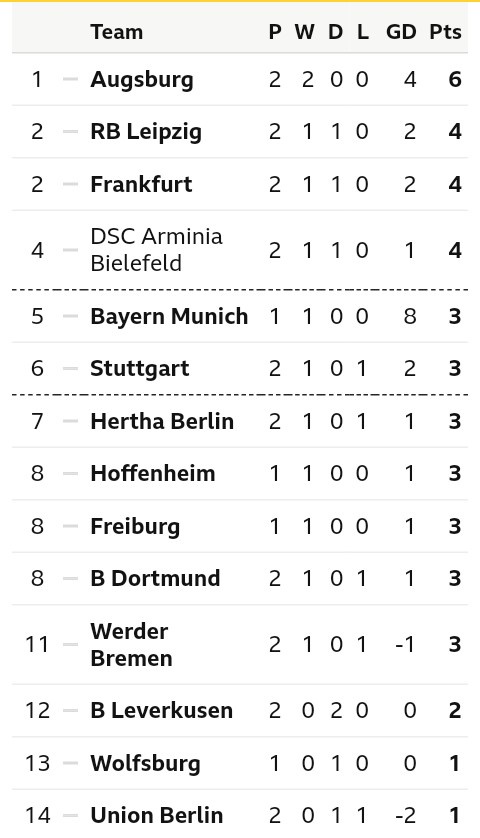
Task: Select Hoffenheim team link
Action: point(153,474)
